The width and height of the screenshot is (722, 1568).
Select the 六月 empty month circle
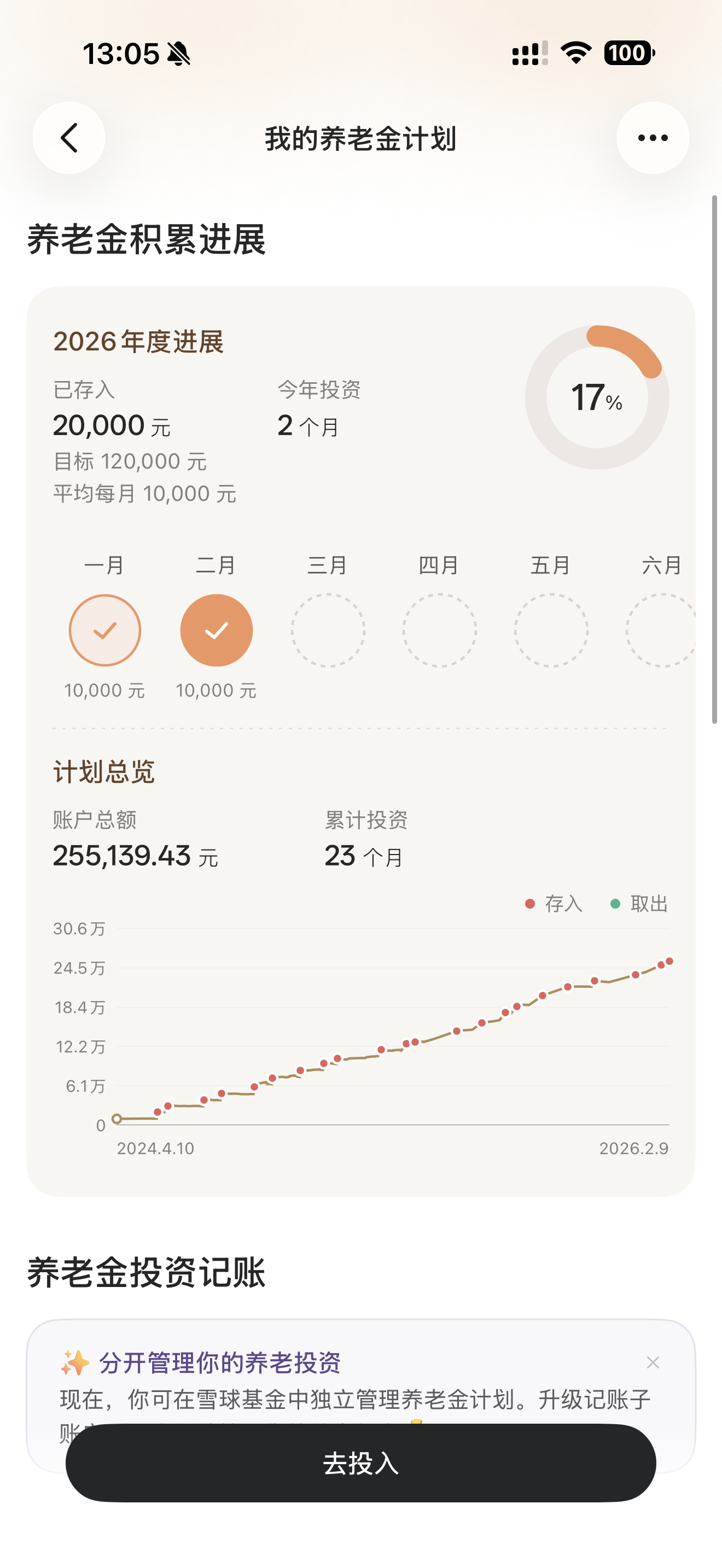660,630
